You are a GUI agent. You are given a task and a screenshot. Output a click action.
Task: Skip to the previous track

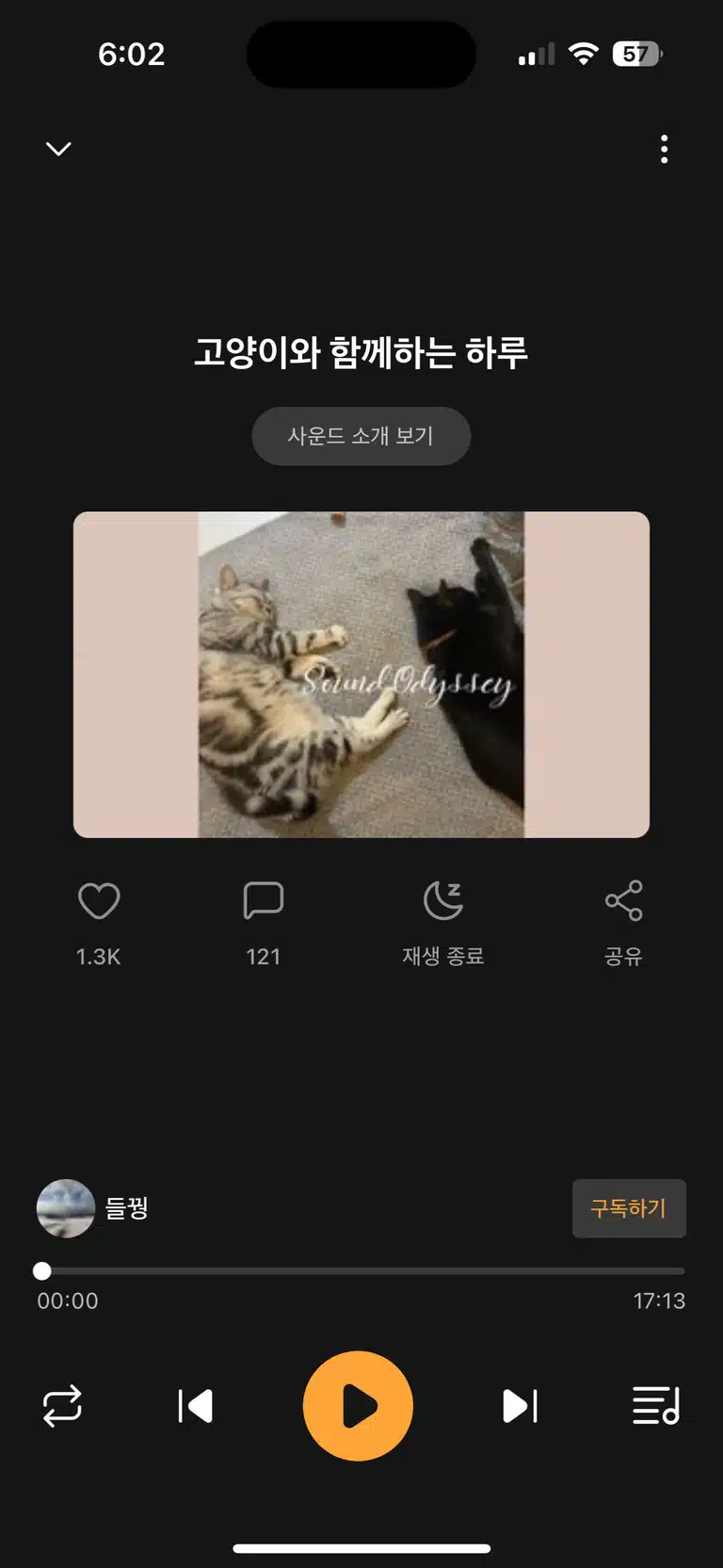click(x=196, y=1406)
